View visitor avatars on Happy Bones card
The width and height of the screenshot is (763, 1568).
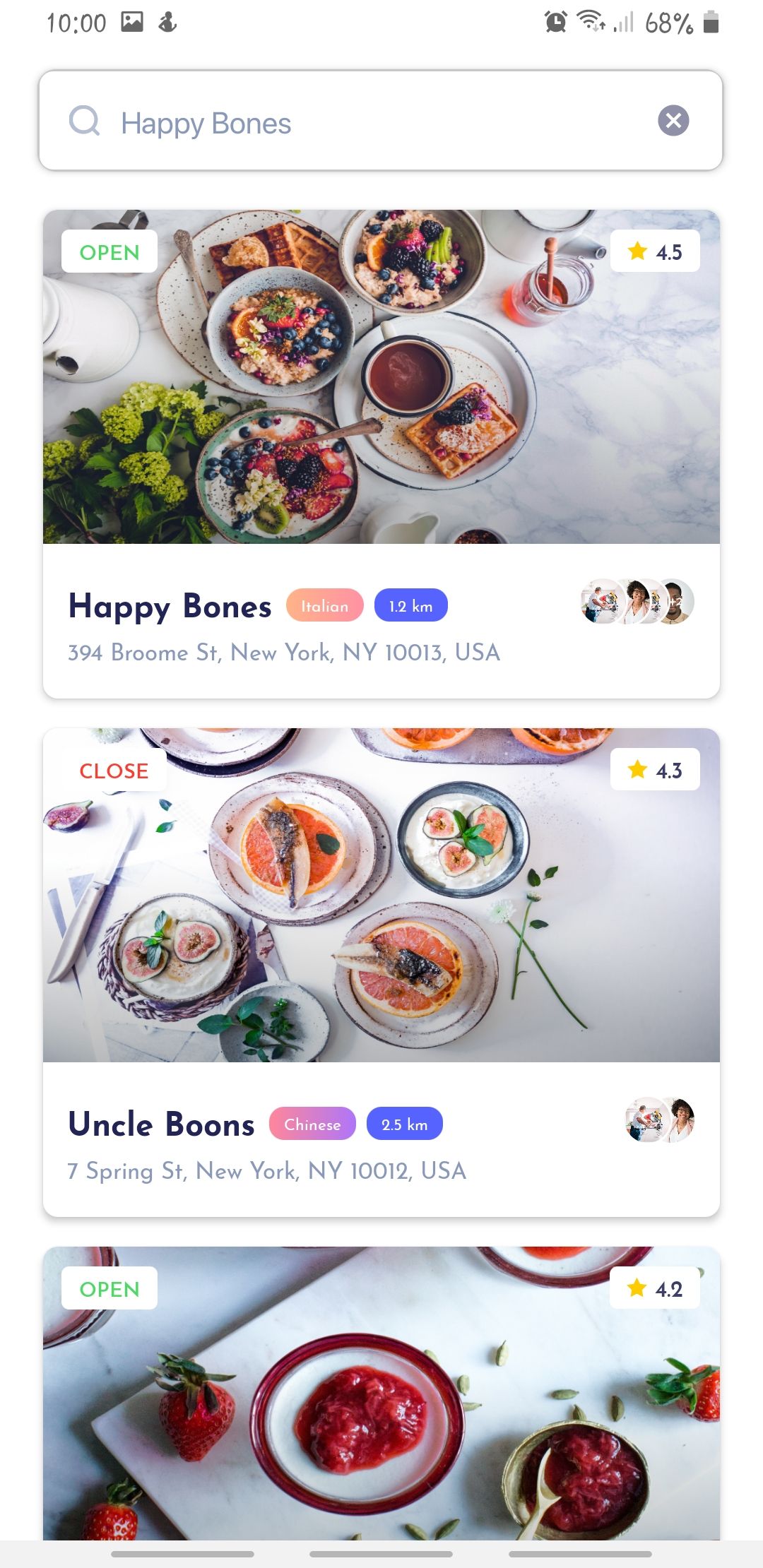click(637, 602)
